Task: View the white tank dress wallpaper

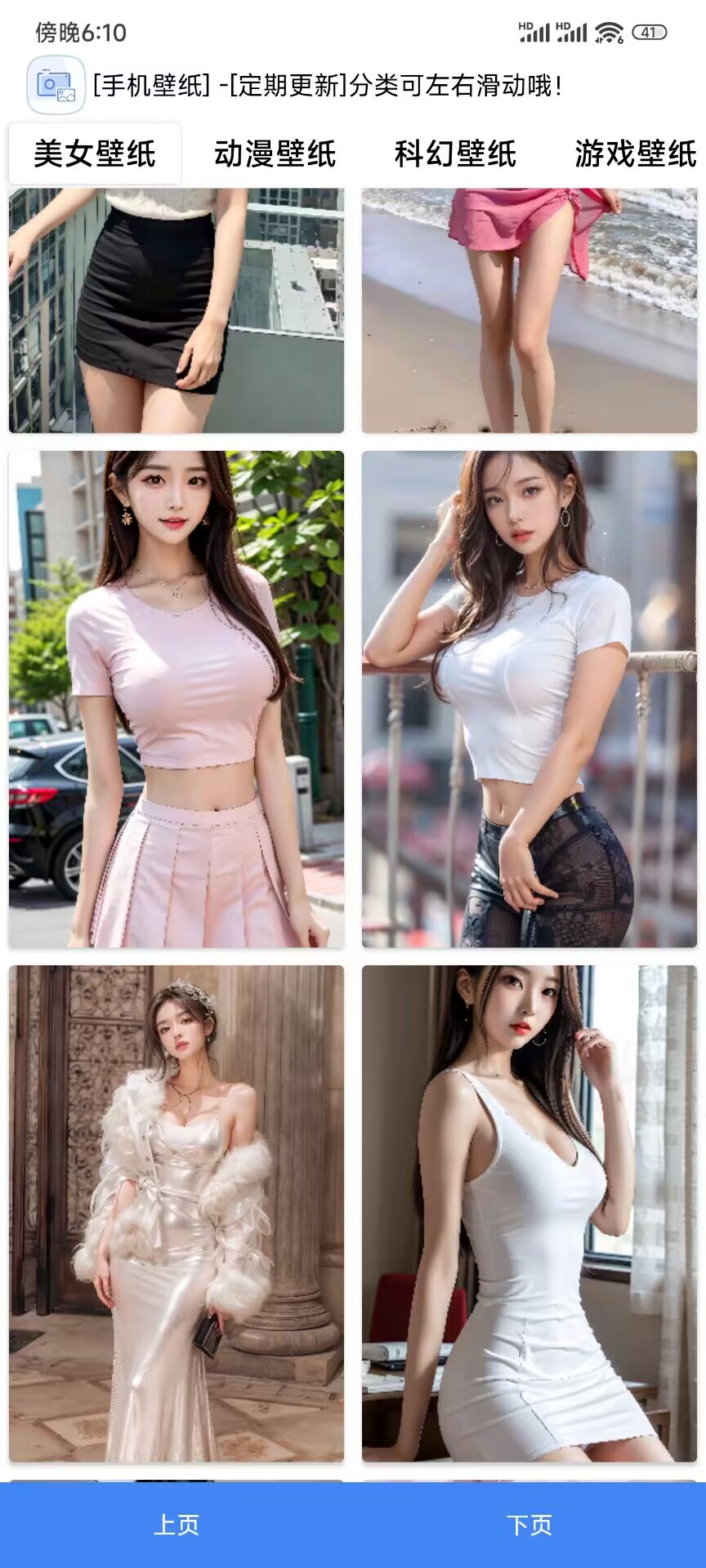Action: pyautogui.click(x=529, y=1214)
